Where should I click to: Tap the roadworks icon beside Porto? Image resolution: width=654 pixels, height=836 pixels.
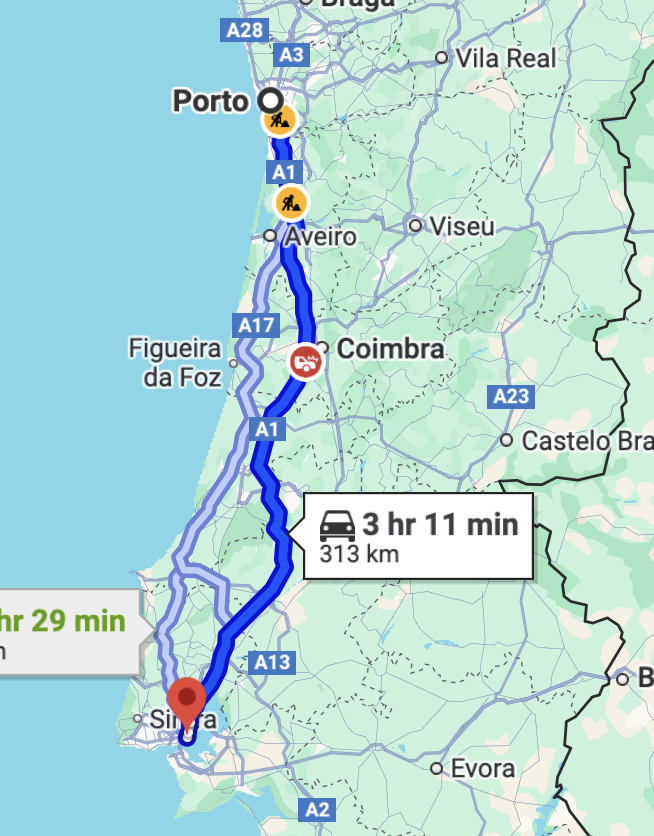tap(279, 122)
